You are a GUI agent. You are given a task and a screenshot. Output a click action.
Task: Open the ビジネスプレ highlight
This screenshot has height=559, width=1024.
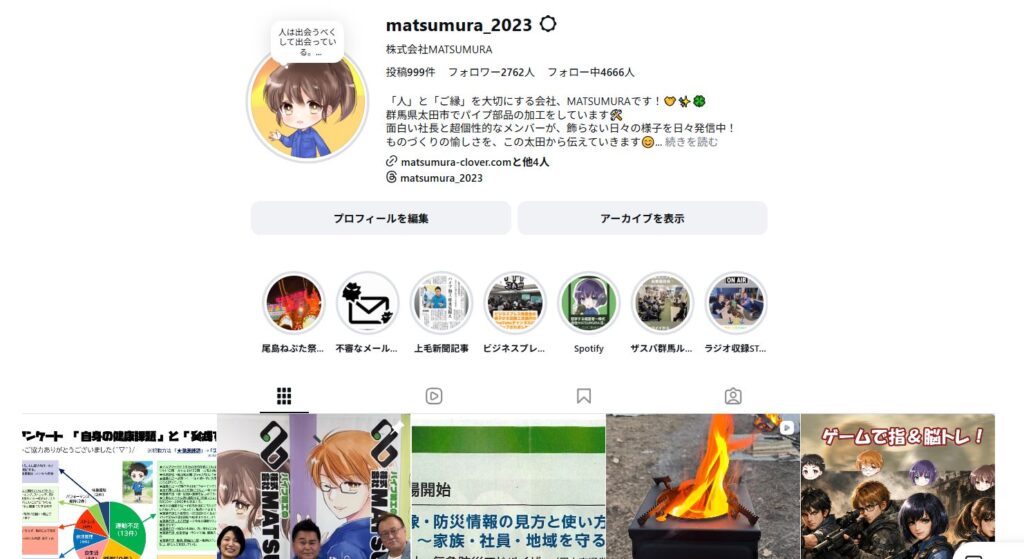(x=515, y=303)
